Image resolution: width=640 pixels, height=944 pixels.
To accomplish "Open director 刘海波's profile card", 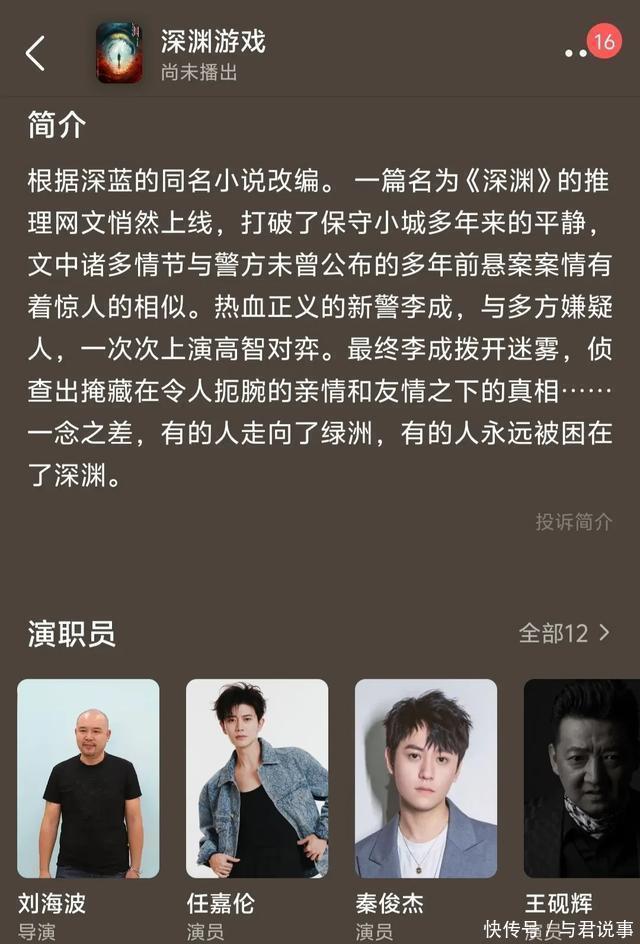I will 88,778.
